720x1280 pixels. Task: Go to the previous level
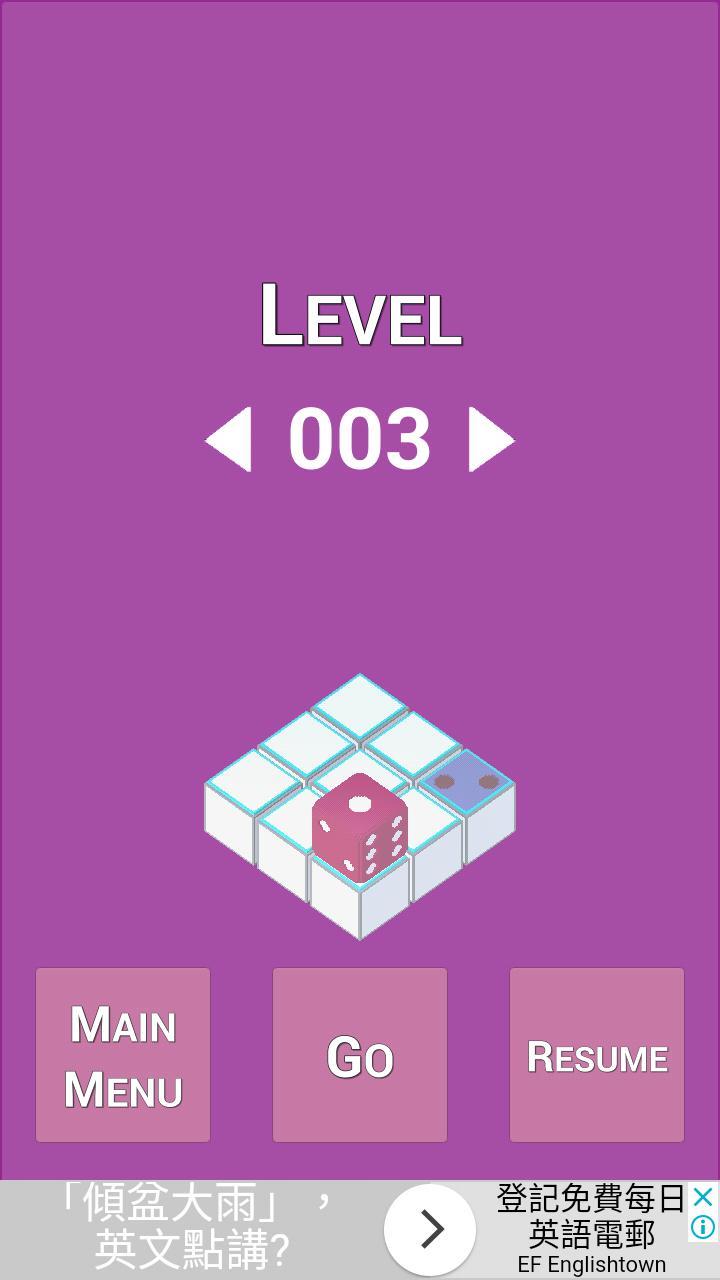point(229,440)
